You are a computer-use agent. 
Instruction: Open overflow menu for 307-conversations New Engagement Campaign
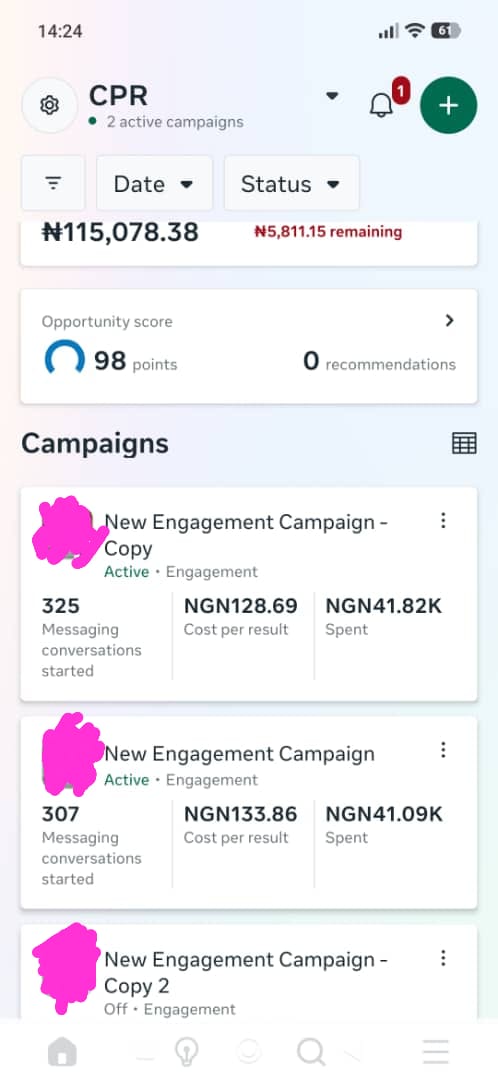(444, 749)
